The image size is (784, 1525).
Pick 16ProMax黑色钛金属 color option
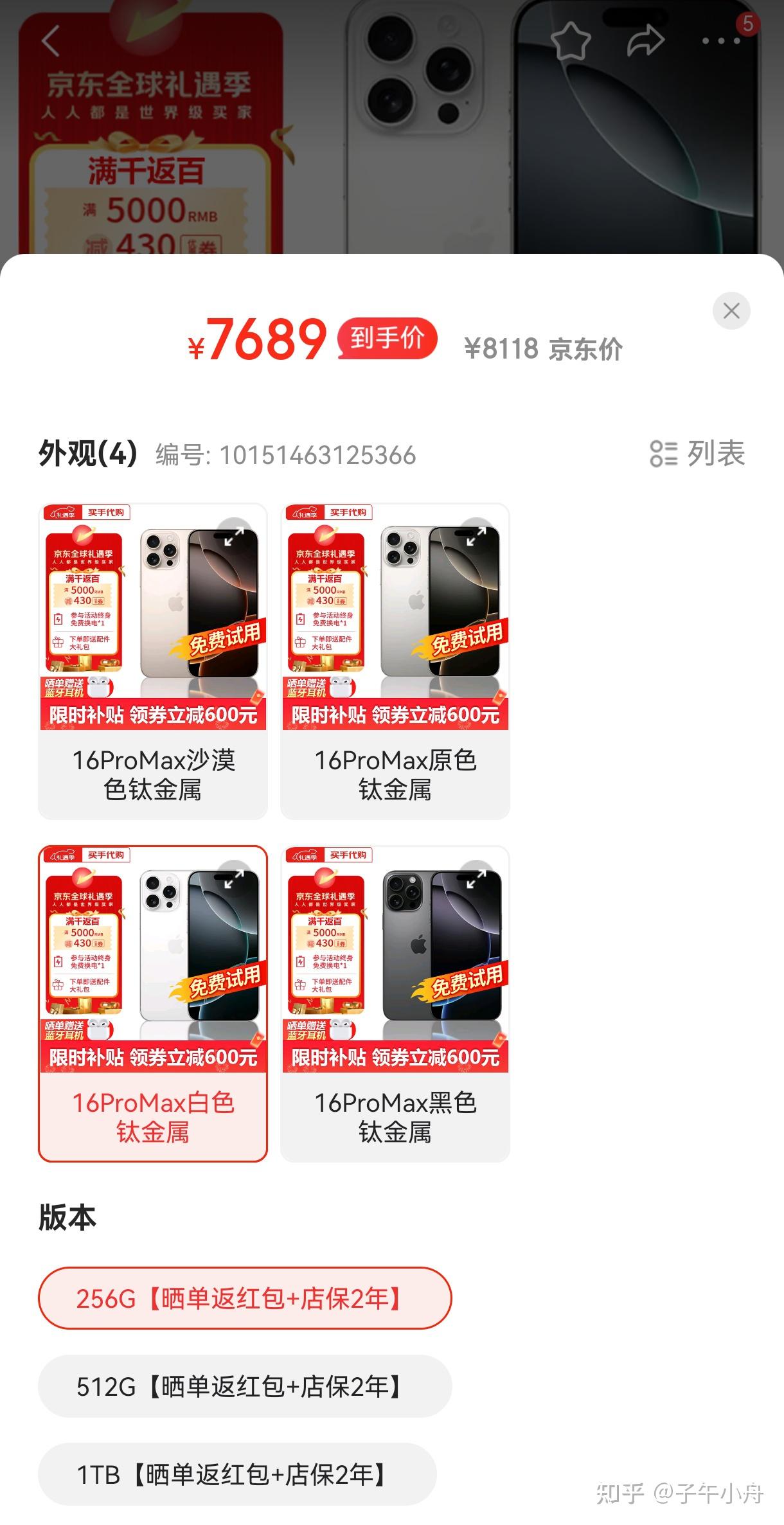(x=395, y=1116)
